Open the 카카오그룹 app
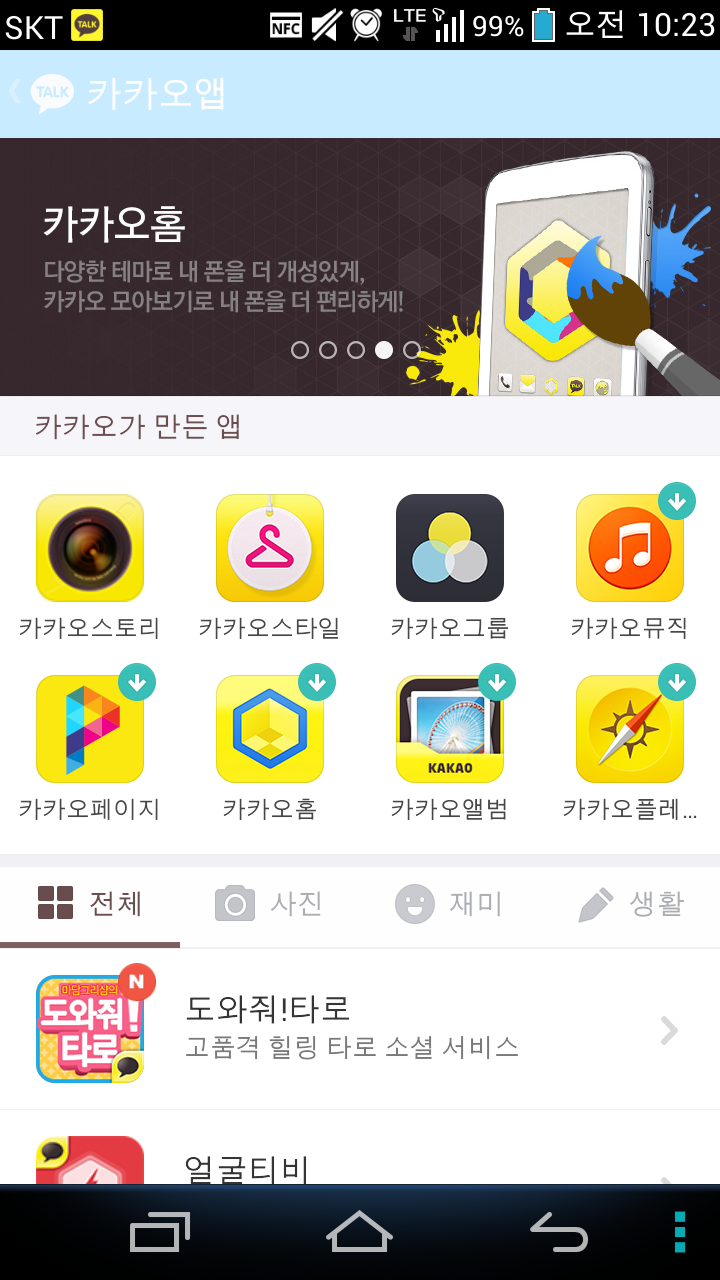The height and width of the screenshot is (1280, 720). click(450, 548)
